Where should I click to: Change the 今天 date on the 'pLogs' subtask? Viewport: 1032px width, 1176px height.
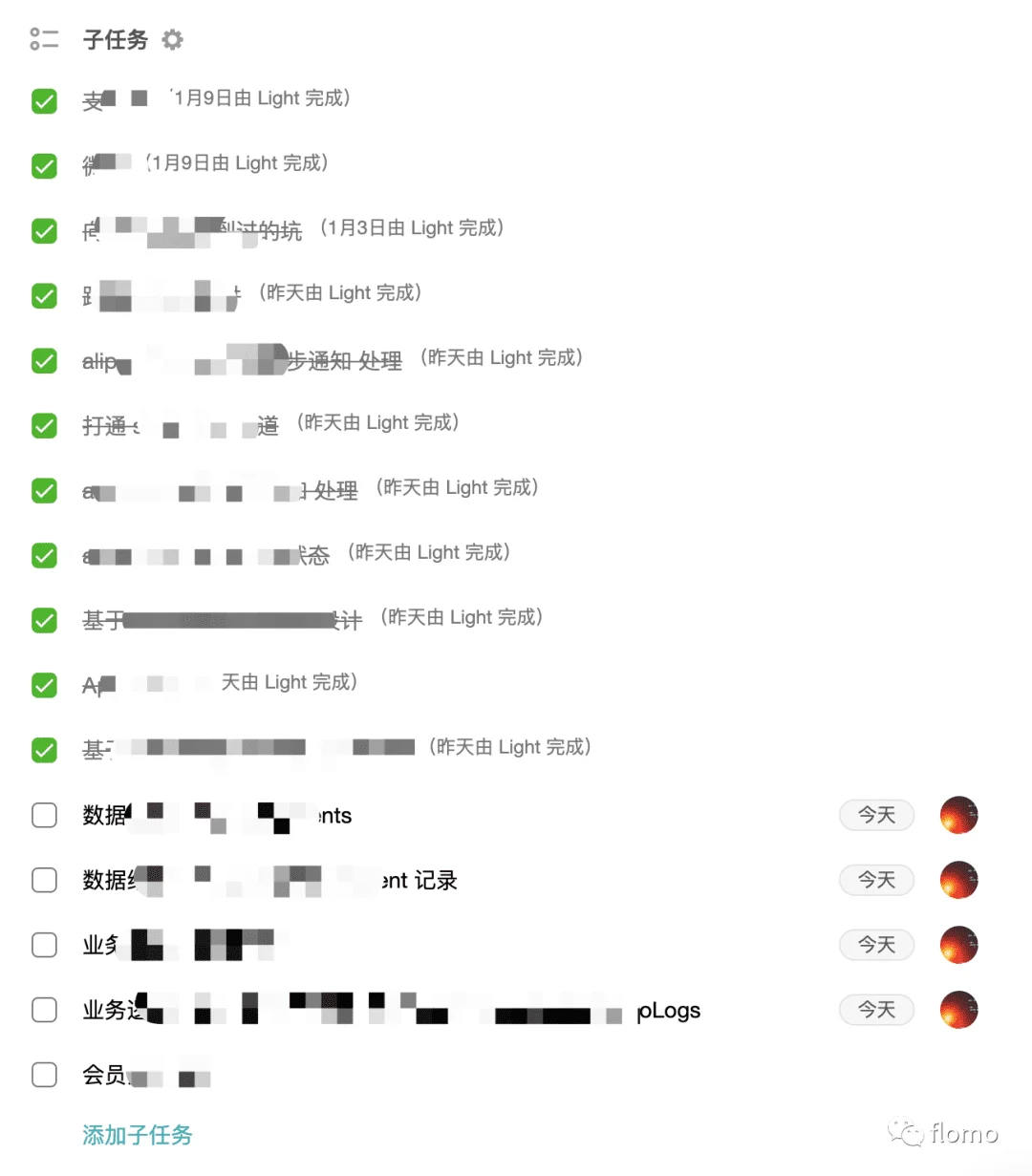click(876, 1010)
